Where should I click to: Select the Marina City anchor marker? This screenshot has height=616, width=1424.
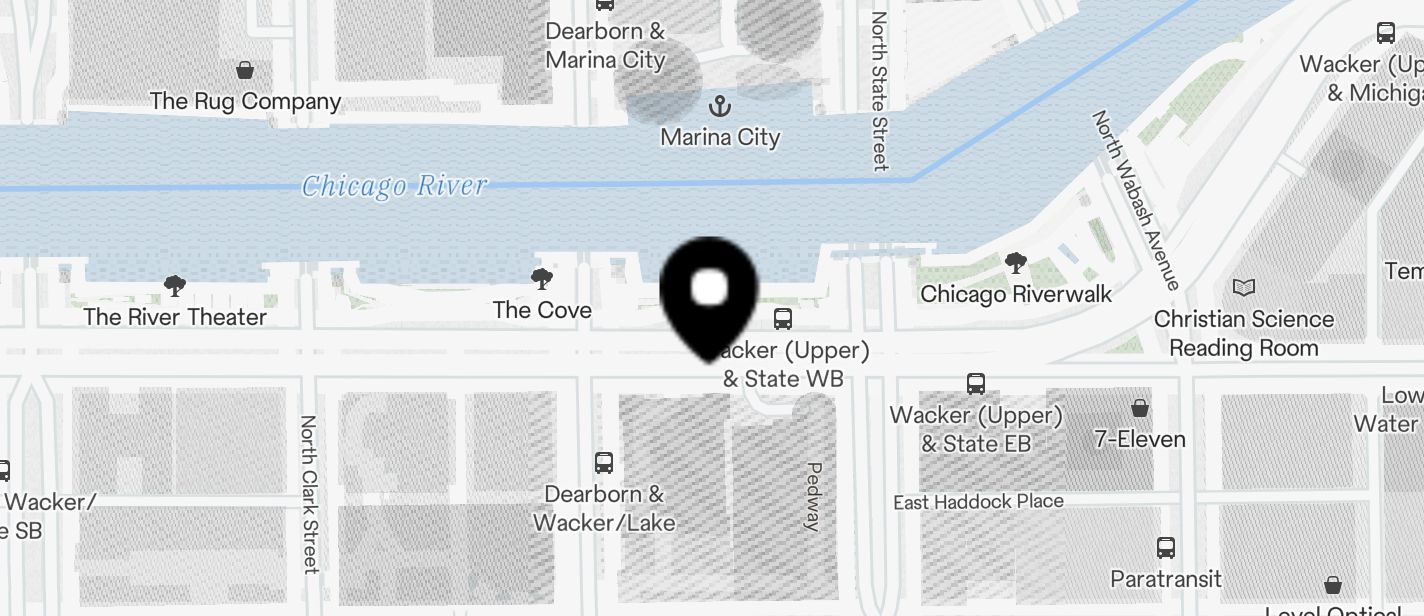pyautogui.click(x=718, y=106)
